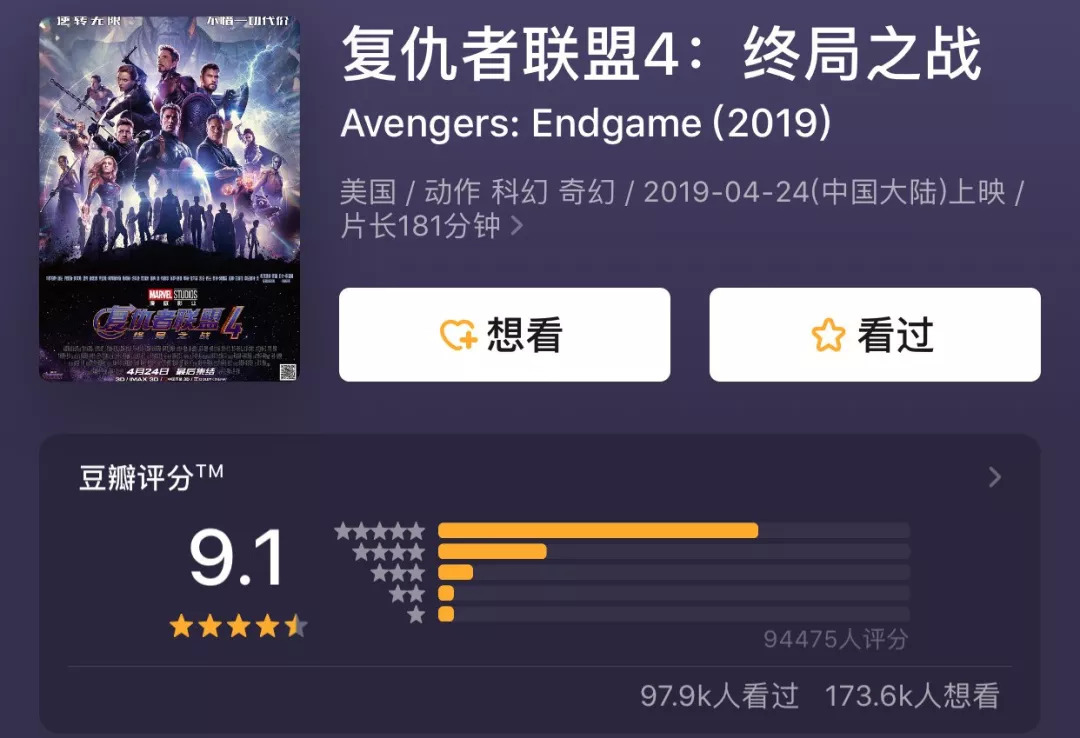Open 豆瓣评分 rating details chevron
The image size is (1080, 738).
click(x=994, y=478)
